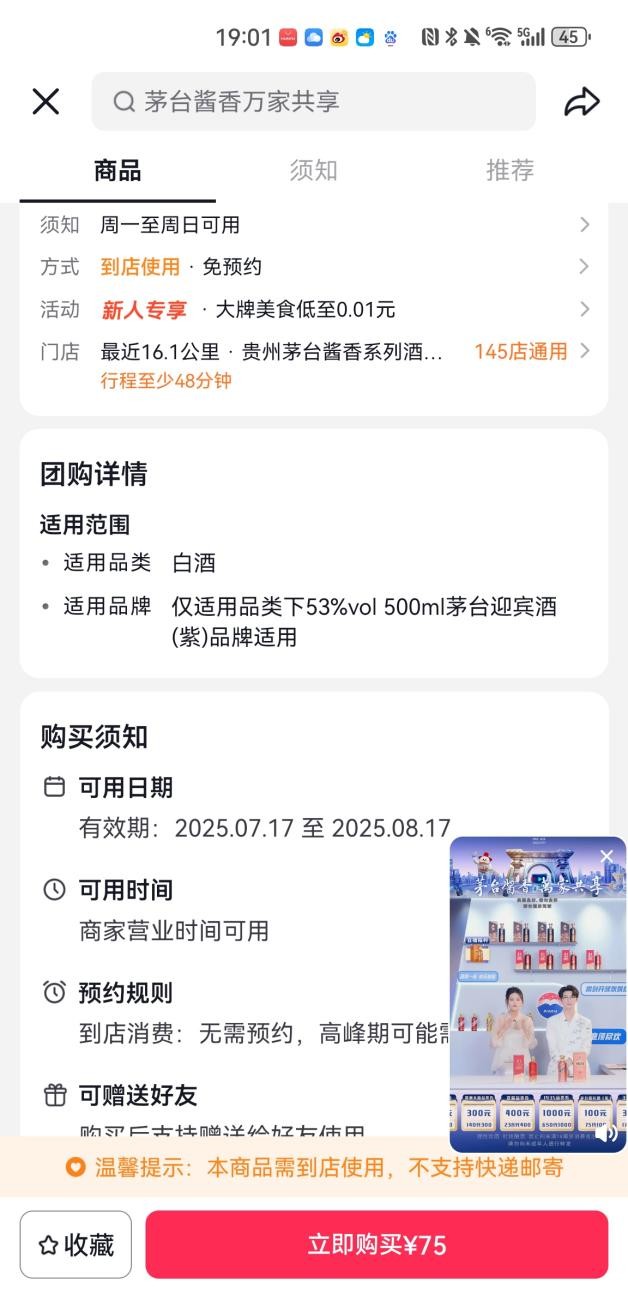Open the 新人专享 activity row

point(314,309)
